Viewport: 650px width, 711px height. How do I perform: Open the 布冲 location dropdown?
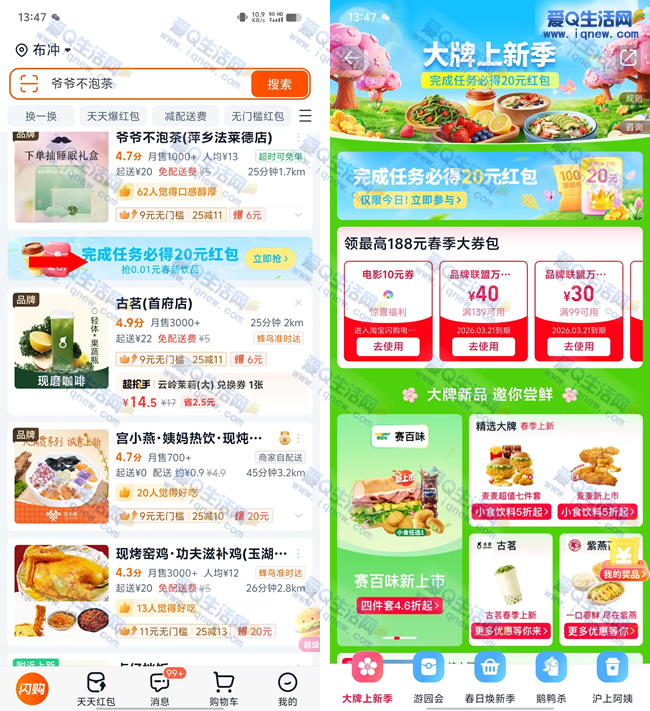(45, 50)
